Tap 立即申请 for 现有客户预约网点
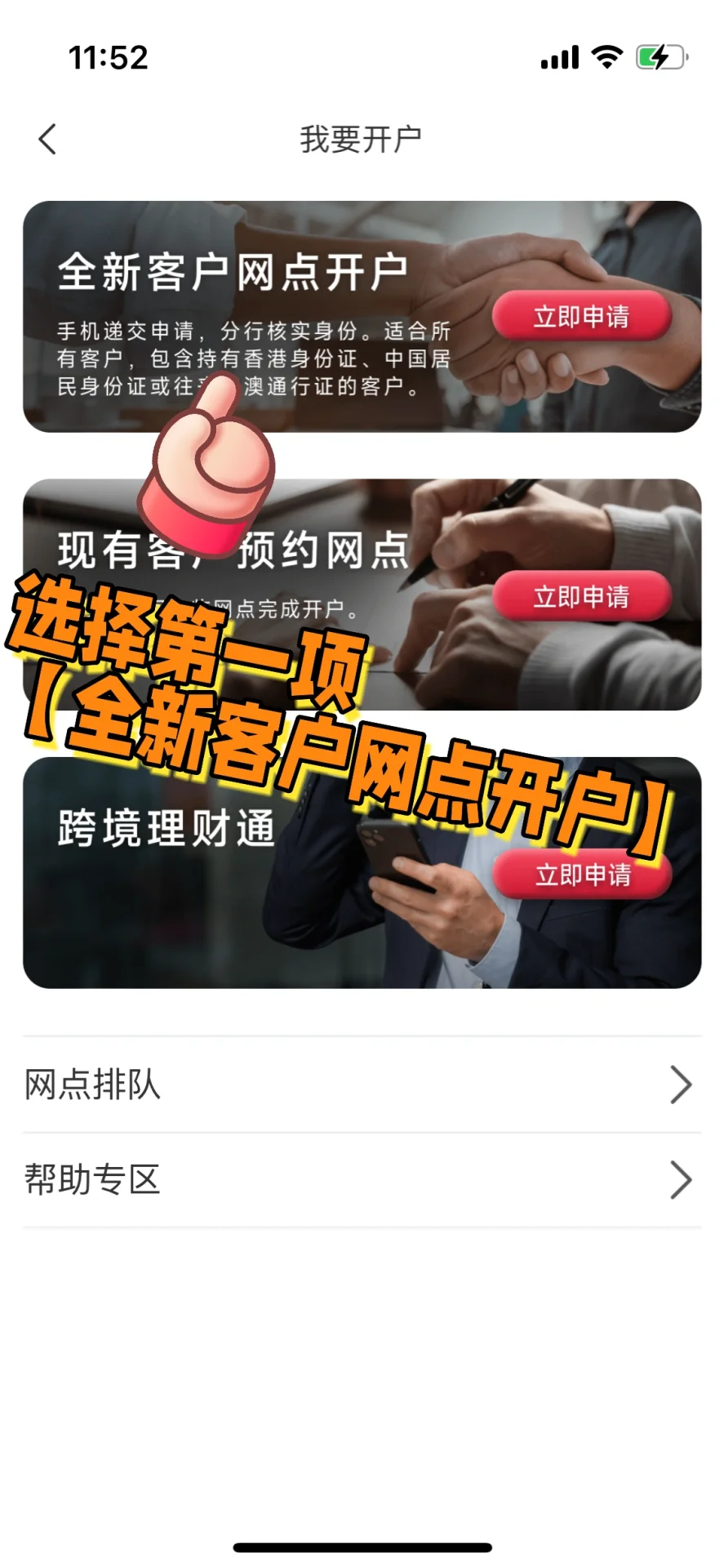This screenshot has height=1568, width=724. click(x=581, y=596)
